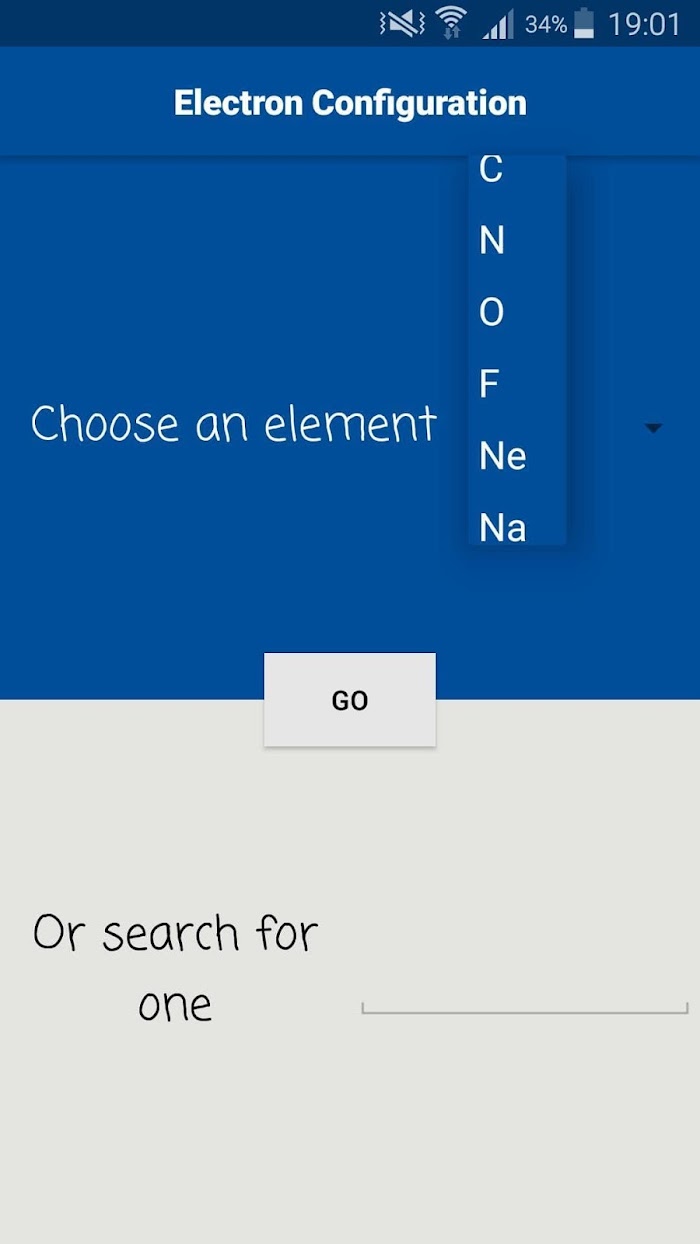Tap the GO button

point(350,700)
